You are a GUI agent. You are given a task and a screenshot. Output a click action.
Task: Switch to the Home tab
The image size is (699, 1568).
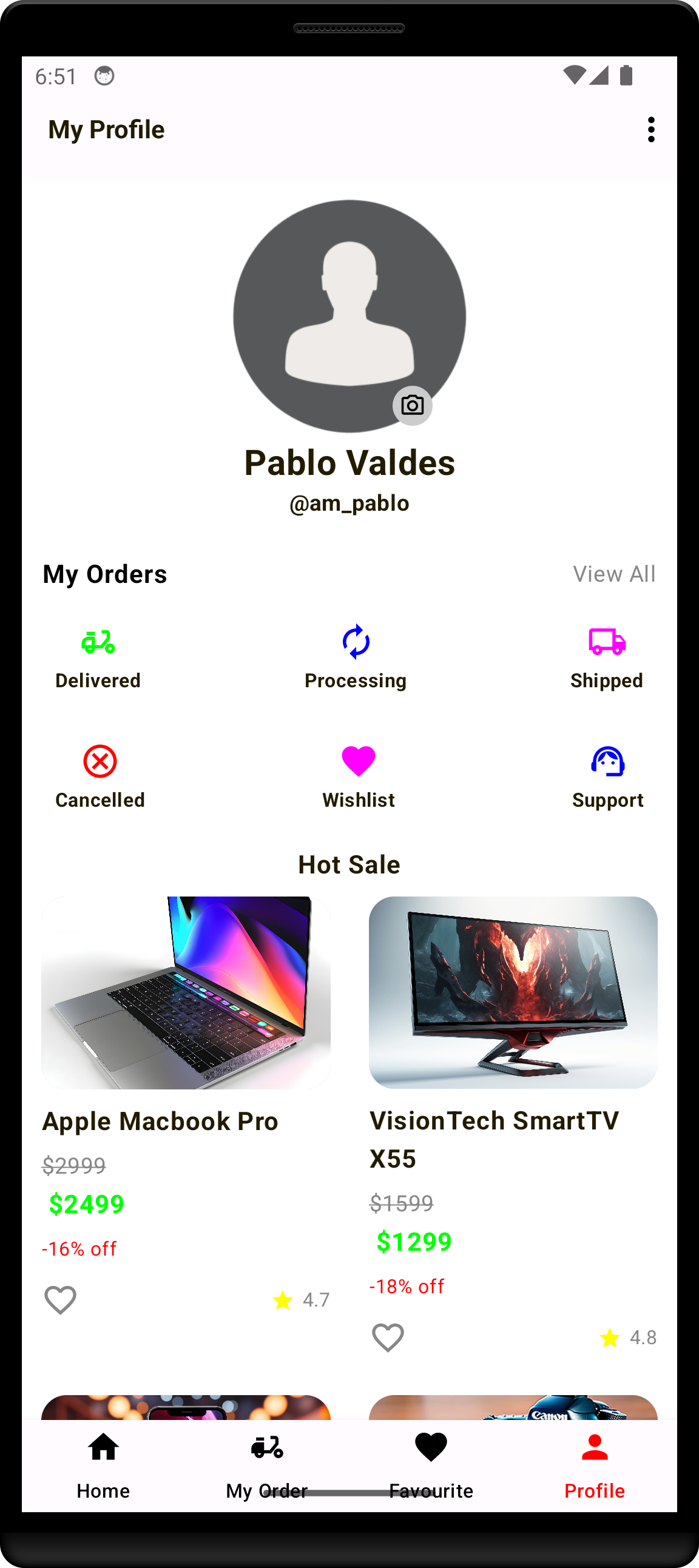(x=104, y=1464)
